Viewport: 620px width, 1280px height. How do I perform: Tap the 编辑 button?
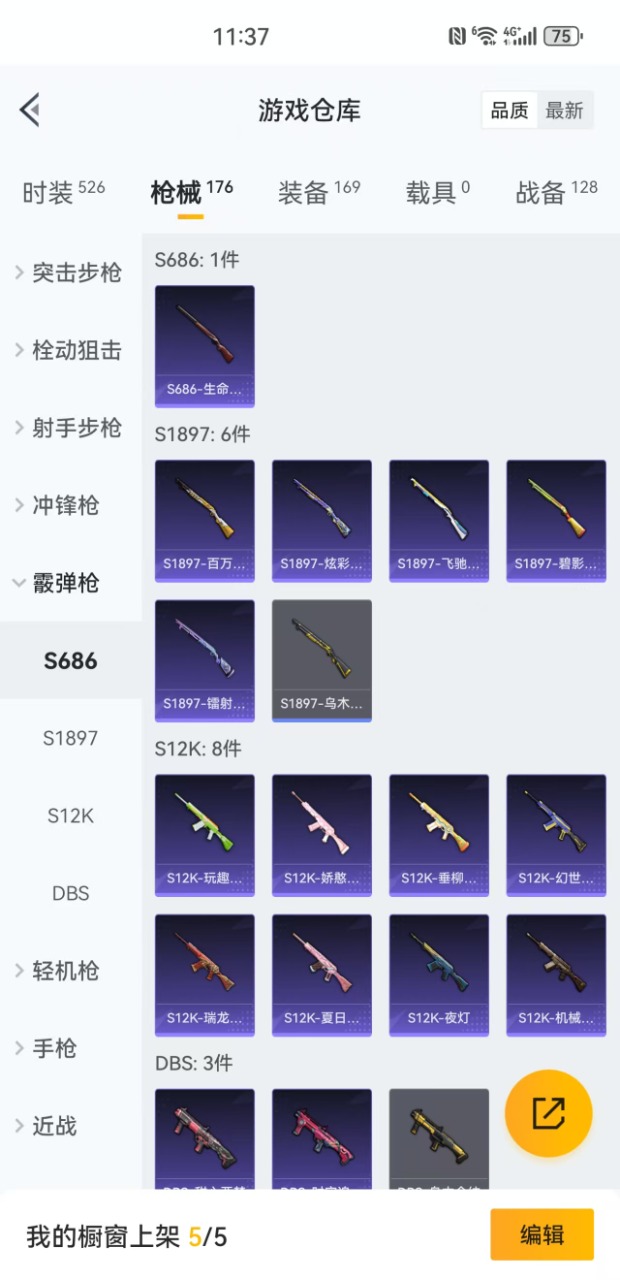tap(541, 1235)
